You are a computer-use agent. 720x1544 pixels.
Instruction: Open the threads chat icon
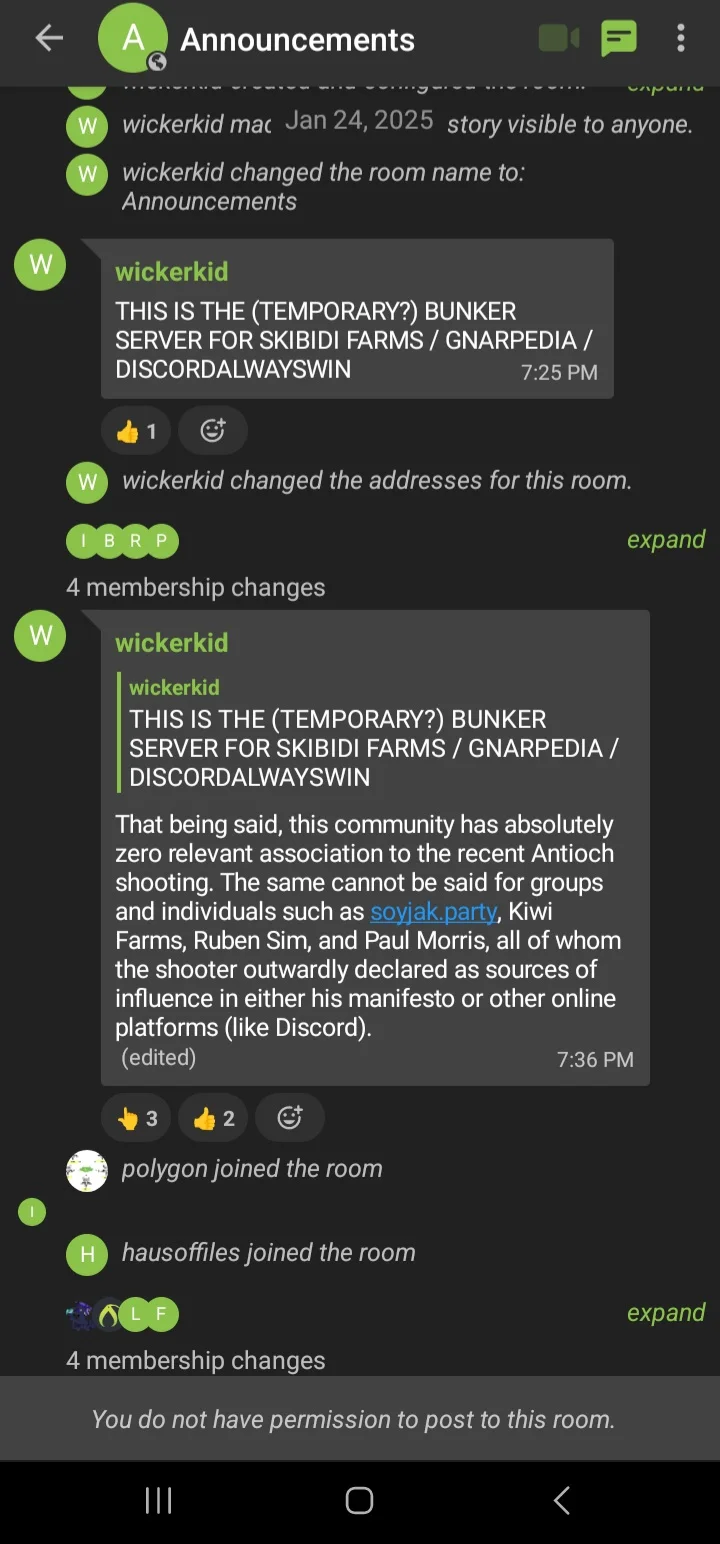click(x=619, y=39)
